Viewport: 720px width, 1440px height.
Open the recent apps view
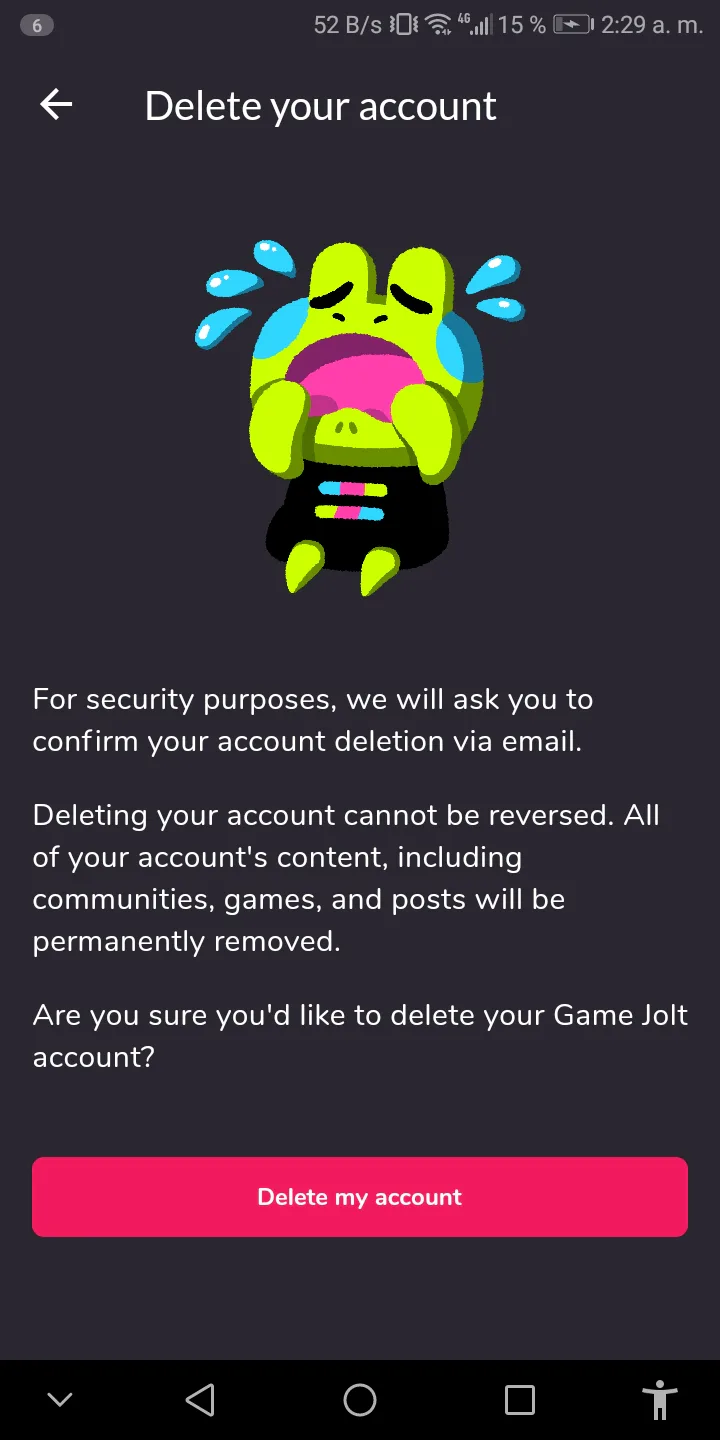[x=520, y=1400]
